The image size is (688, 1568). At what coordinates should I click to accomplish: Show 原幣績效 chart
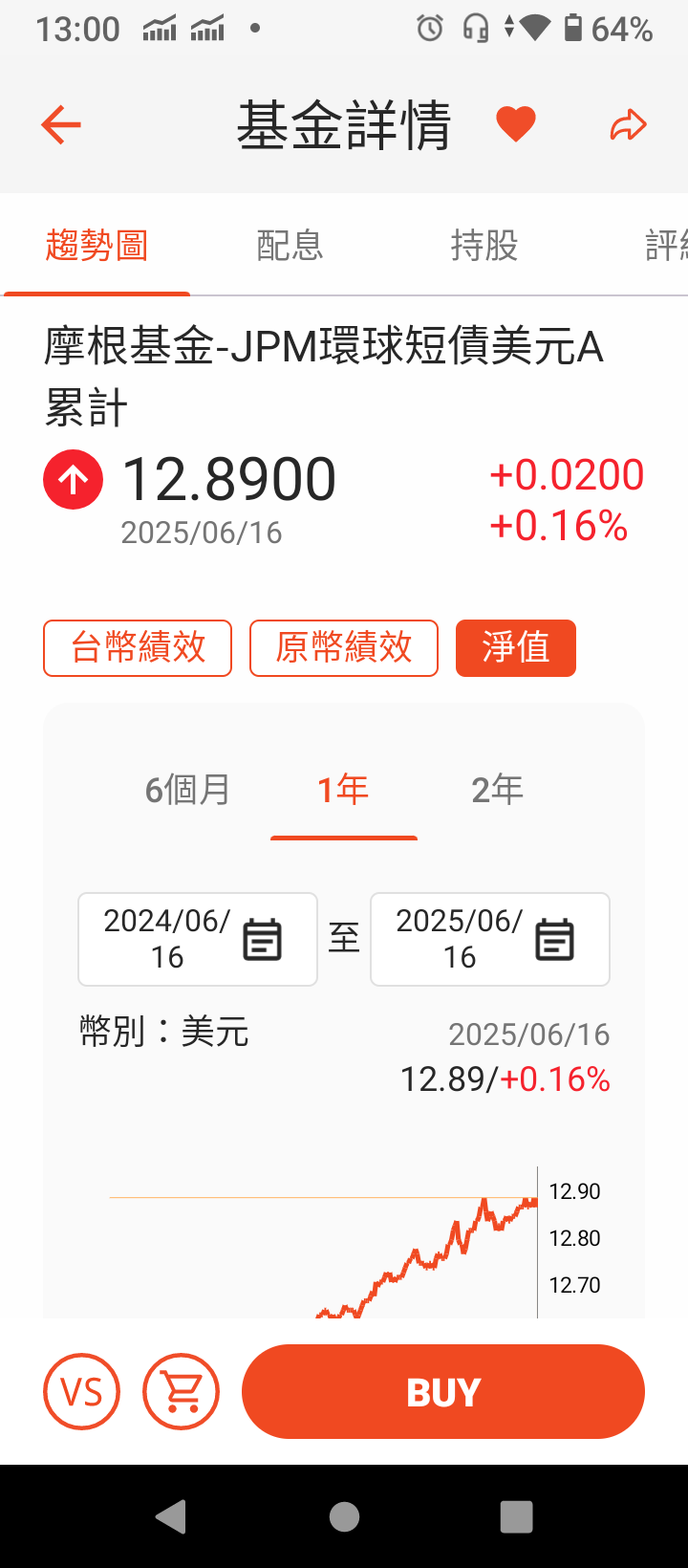click(x=344, y=648)
